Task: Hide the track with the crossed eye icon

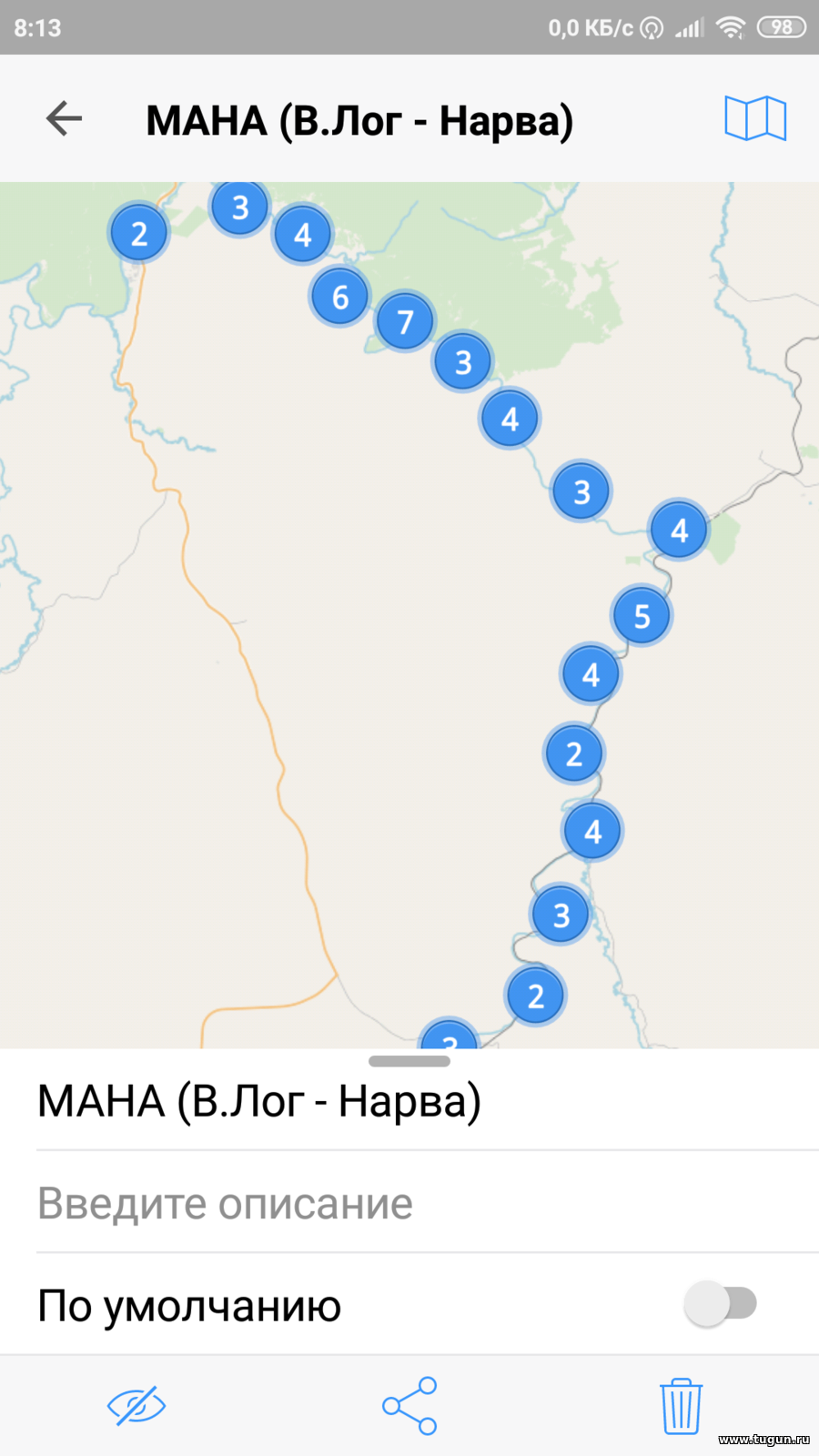Action: point(136,1406)
